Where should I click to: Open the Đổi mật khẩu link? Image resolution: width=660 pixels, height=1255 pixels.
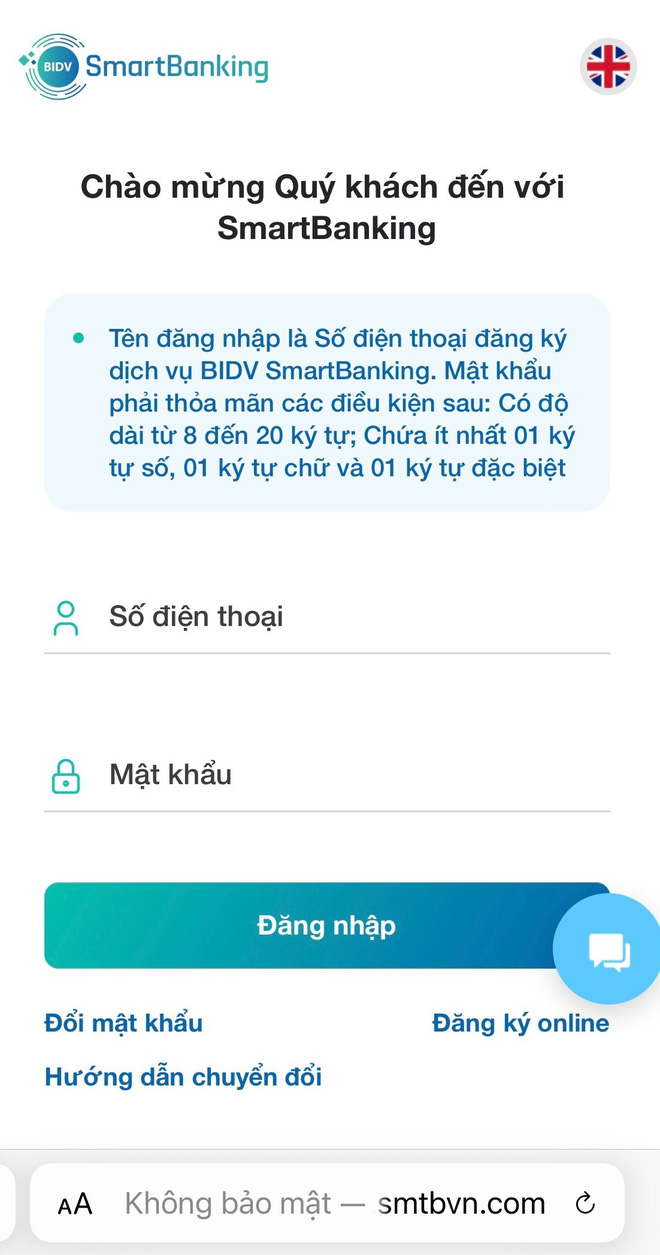pyautogui.click(x=124, y=1023)
